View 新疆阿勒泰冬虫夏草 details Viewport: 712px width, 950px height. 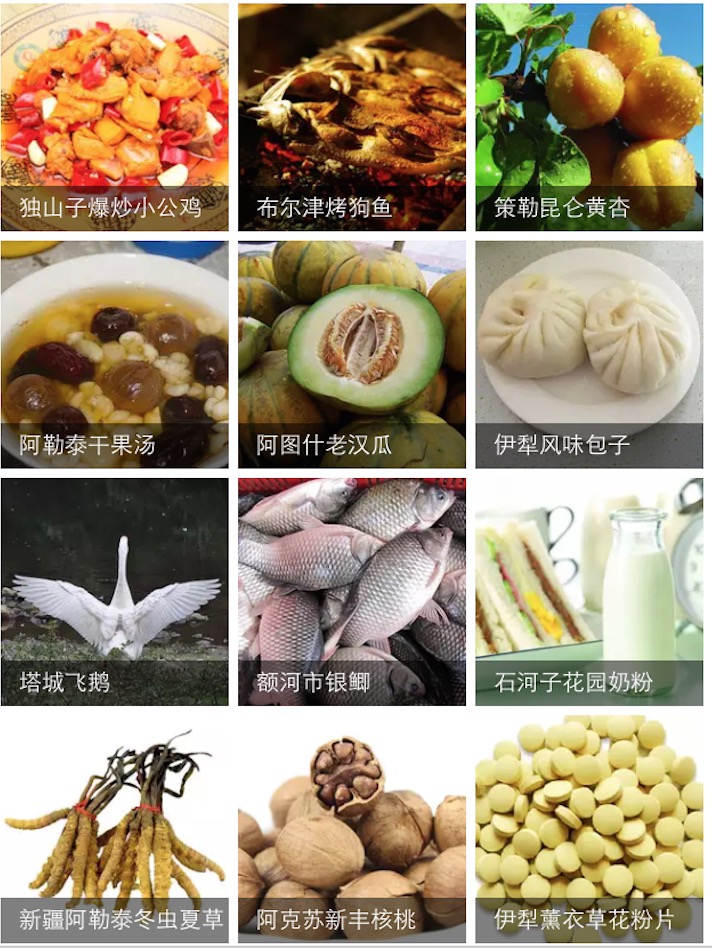pyautogui.click(x=115, y=829)
